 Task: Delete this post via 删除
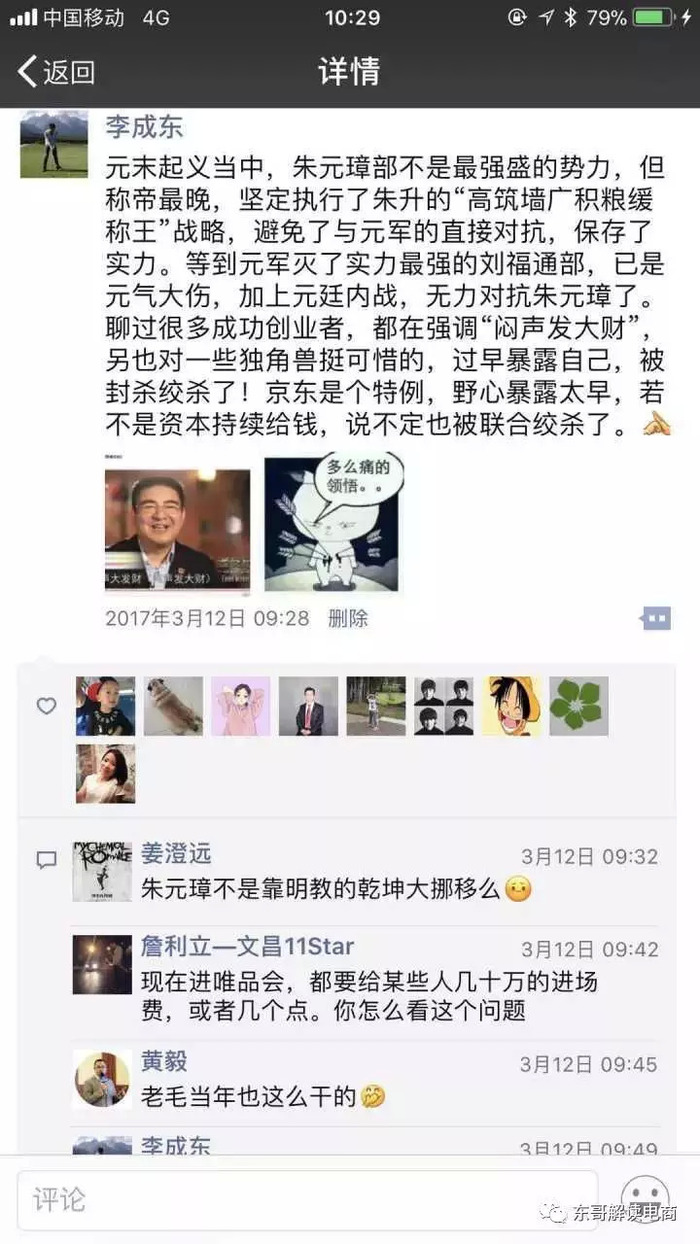tap(348, 618)
